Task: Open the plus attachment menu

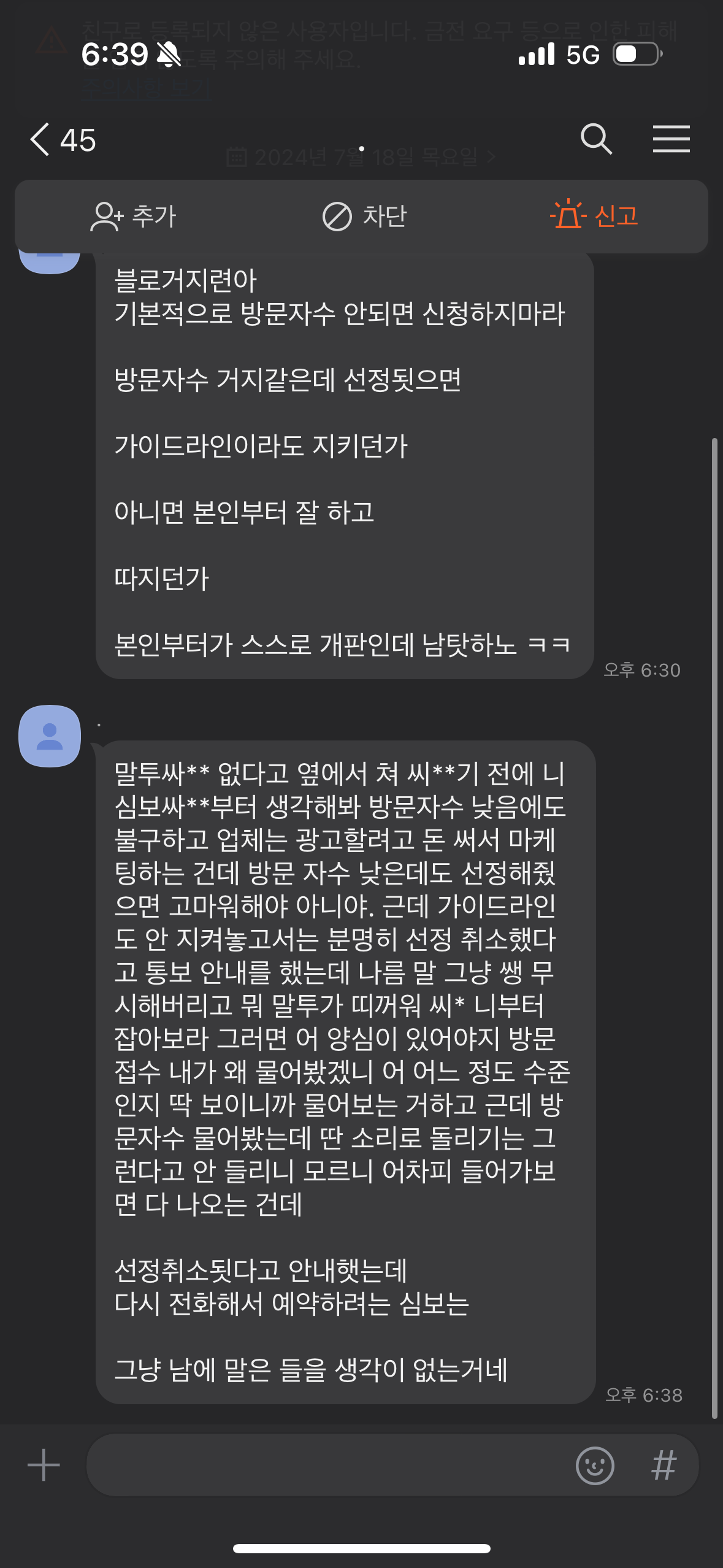Action: [44, 1465]
